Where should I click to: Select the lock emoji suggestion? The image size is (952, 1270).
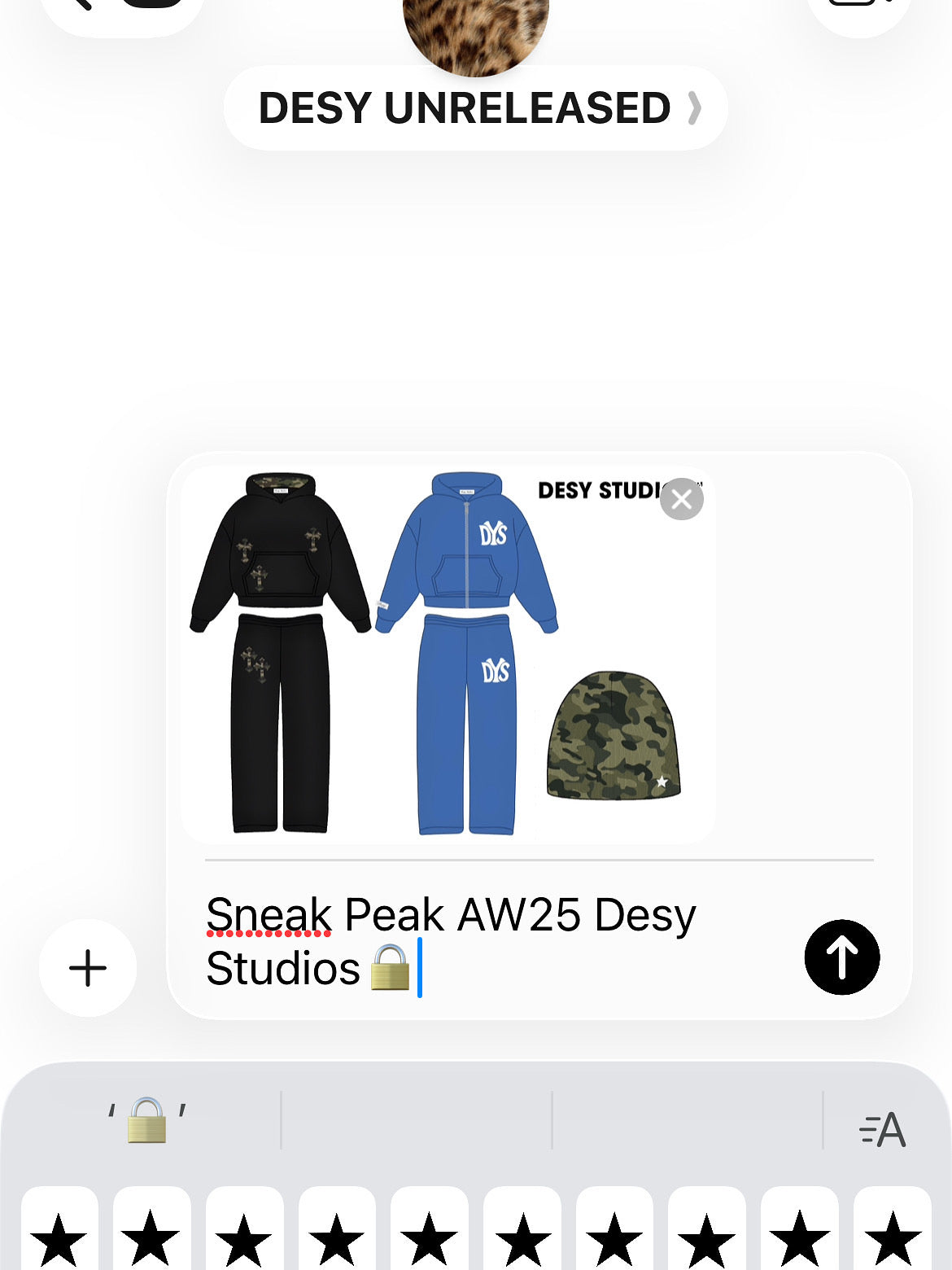pos(147,1120)
